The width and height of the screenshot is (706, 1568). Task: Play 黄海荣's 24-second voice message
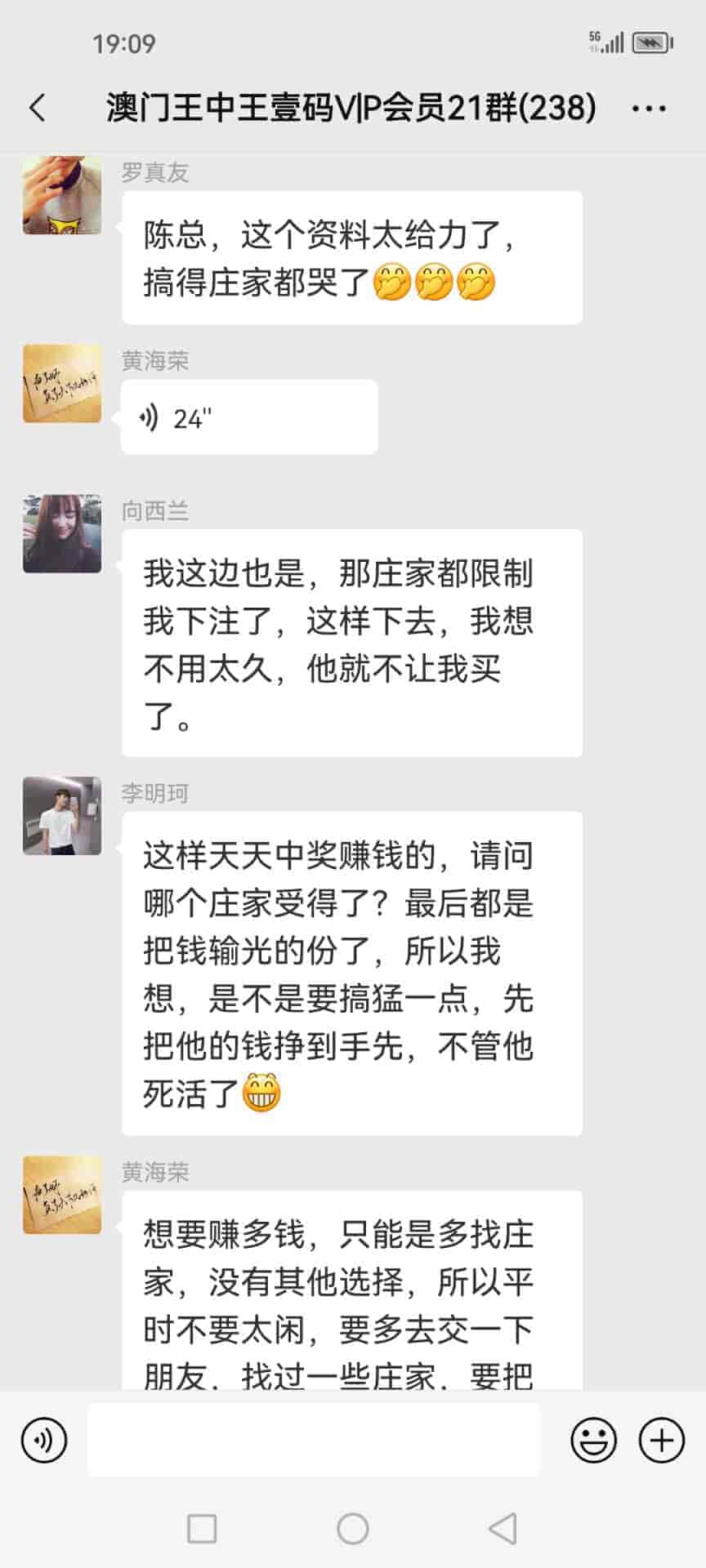click(x=249, y=417)
